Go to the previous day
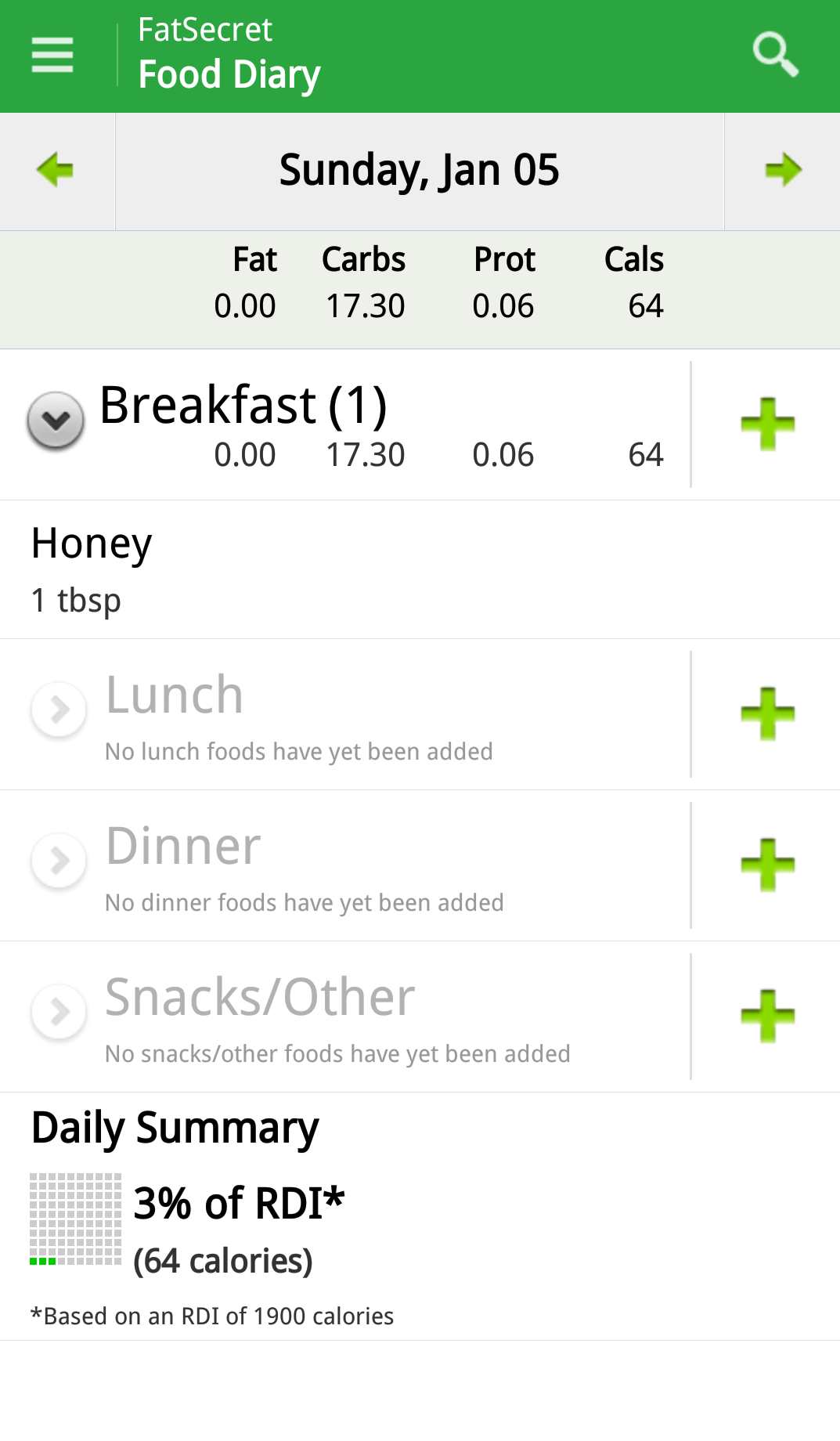840x1441 pixels. coord(56,170)
